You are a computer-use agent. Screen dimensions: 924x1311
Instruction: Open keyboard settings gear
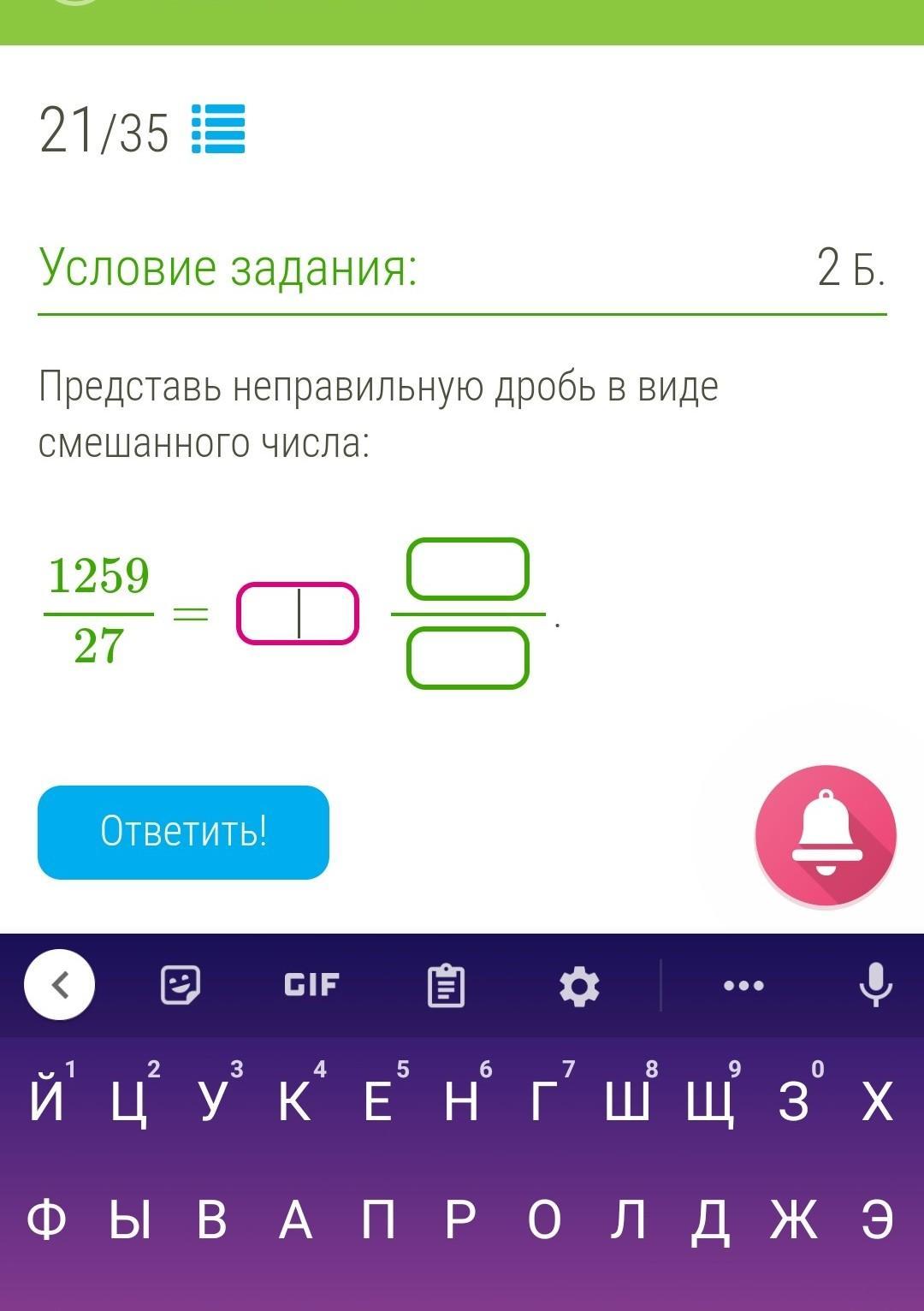pyautogui.click(x=579, y=985)
